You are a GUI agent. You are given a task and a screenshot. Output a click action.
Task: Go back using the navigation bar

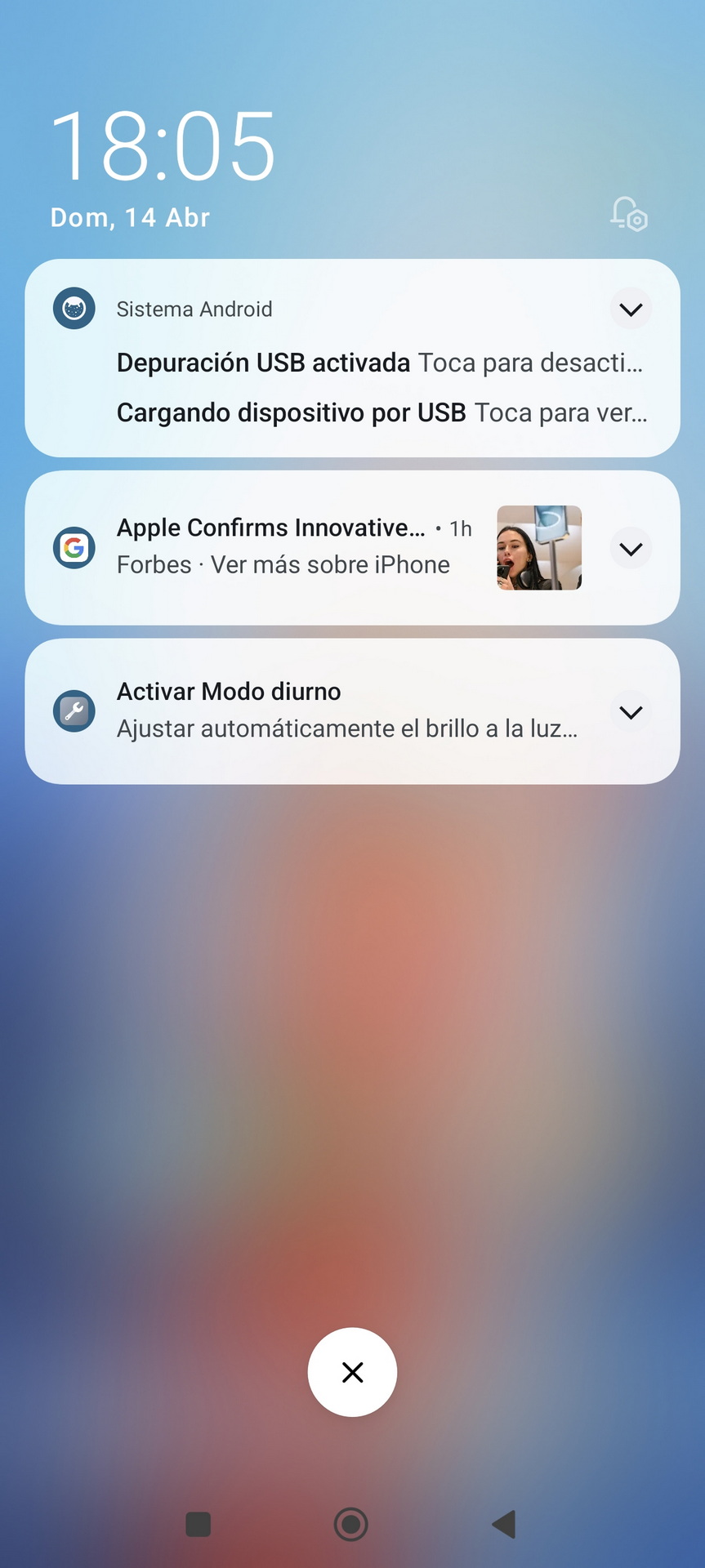pos(504,1524)
